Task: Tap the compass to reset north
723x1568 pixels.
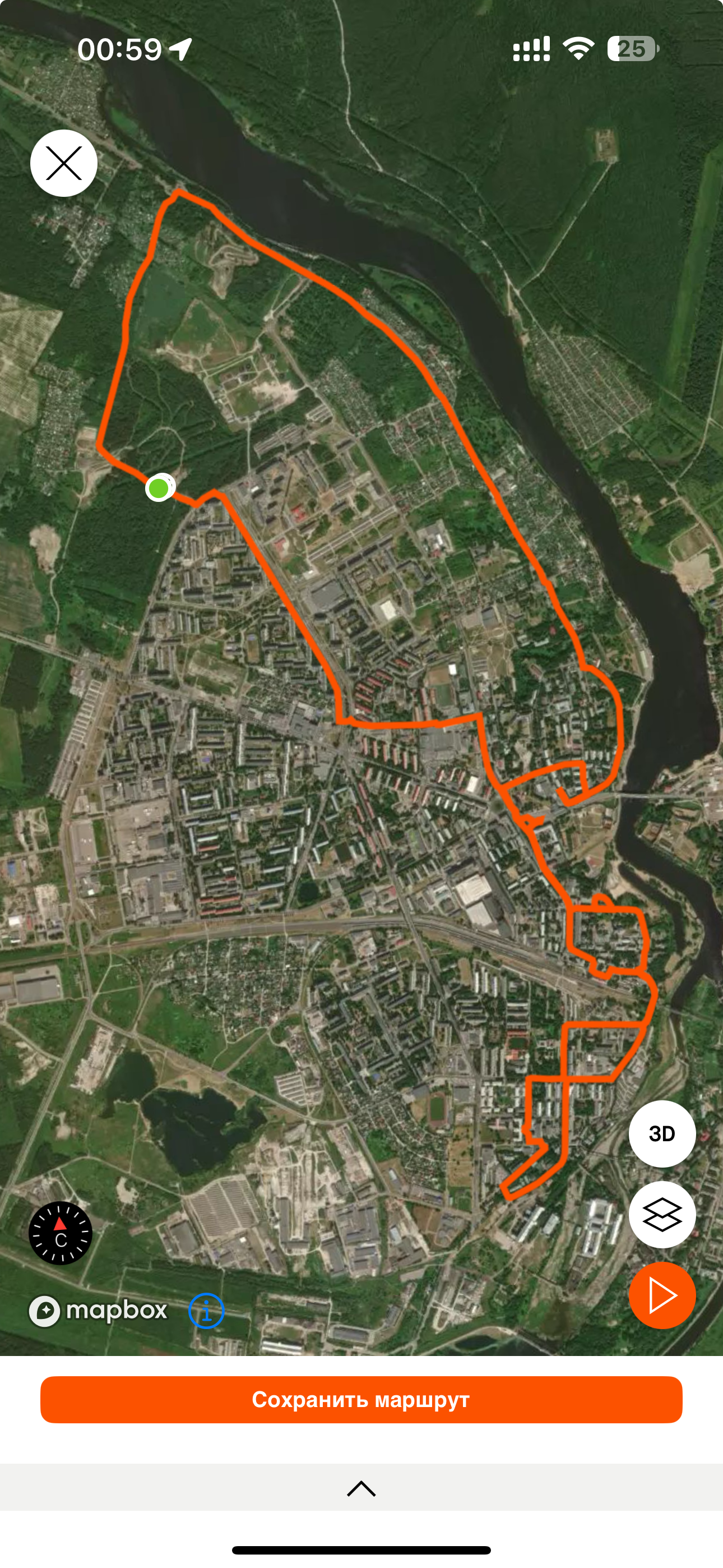Action: tap(61, 1233)
